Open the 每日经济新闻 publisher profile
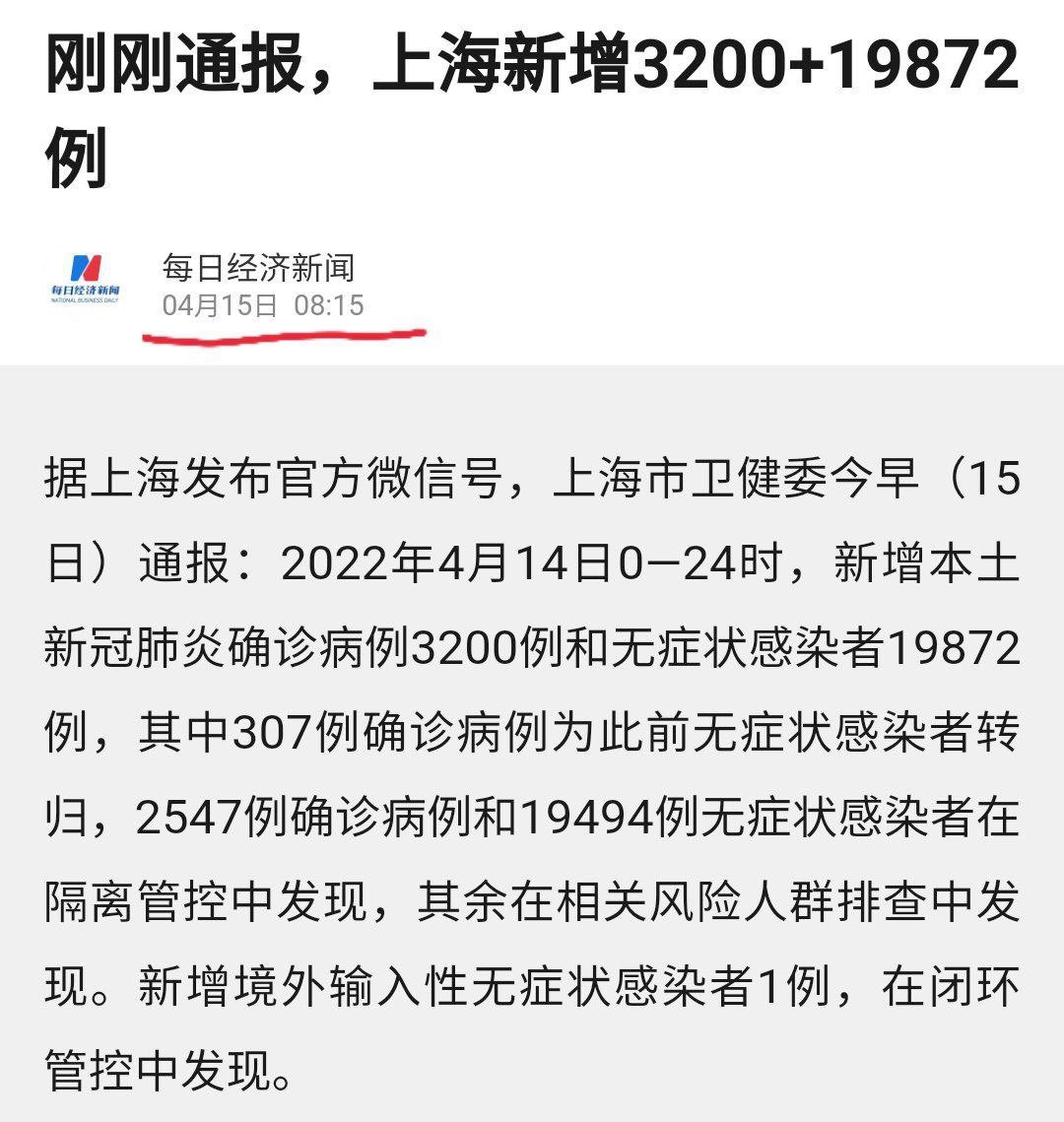The width and height of the screenshot is (1064, 1122). pos(258,268)
